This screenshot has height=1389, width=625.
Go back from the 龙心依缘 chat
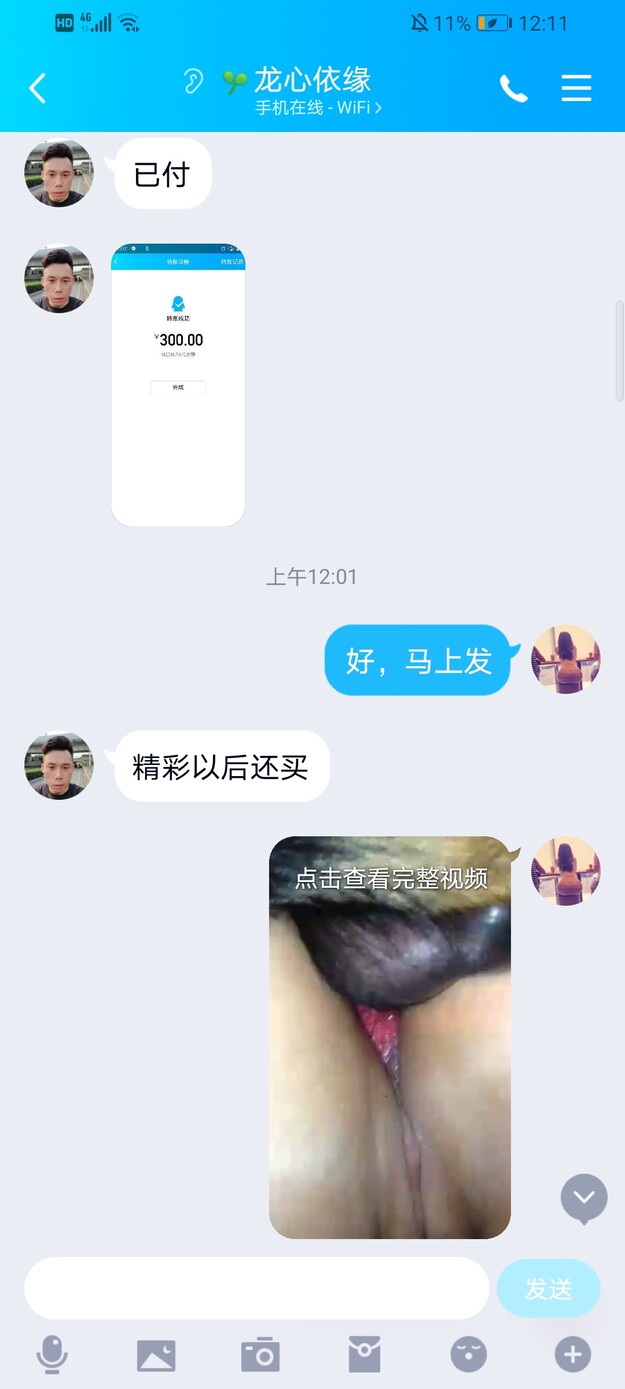pos(38,88)
